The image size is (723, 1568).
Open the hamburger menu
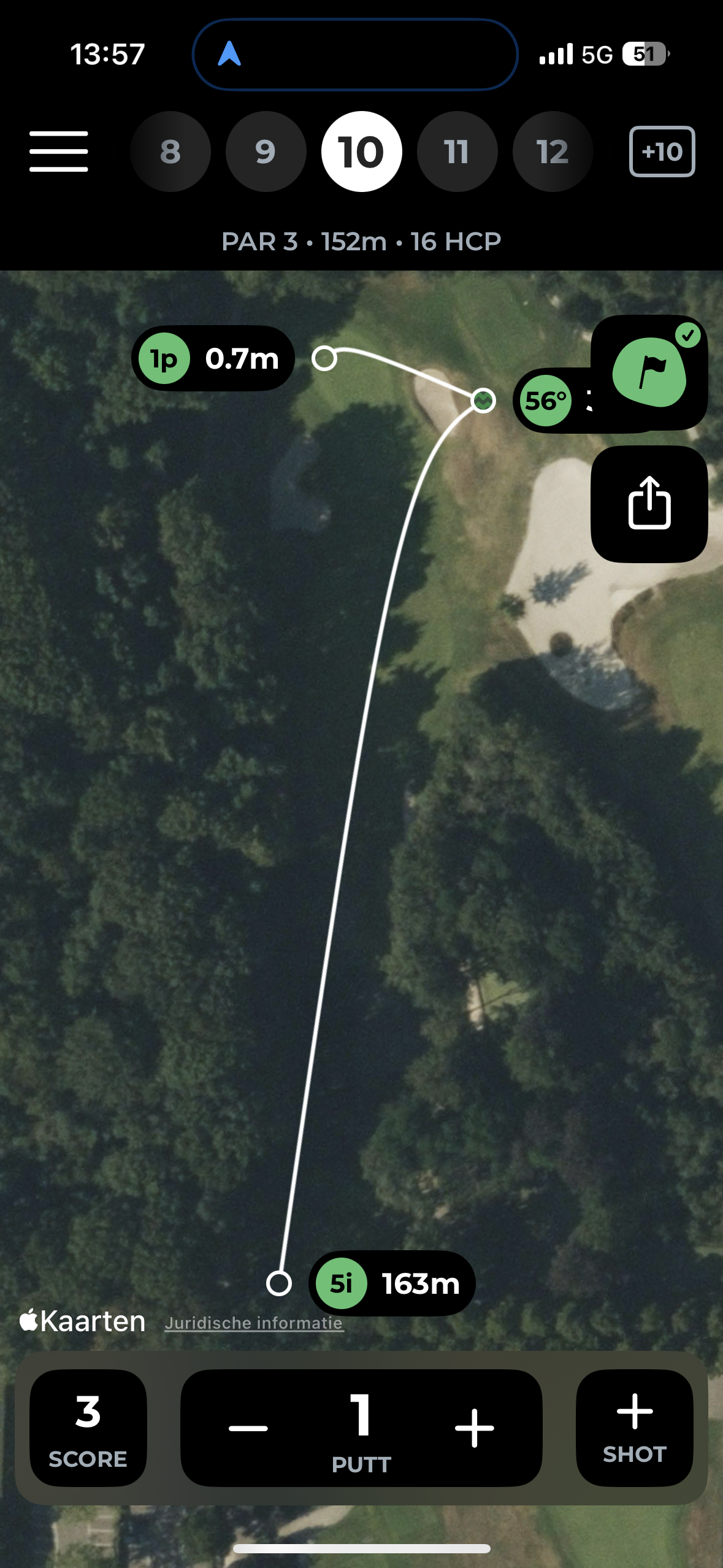pos(59,152)
